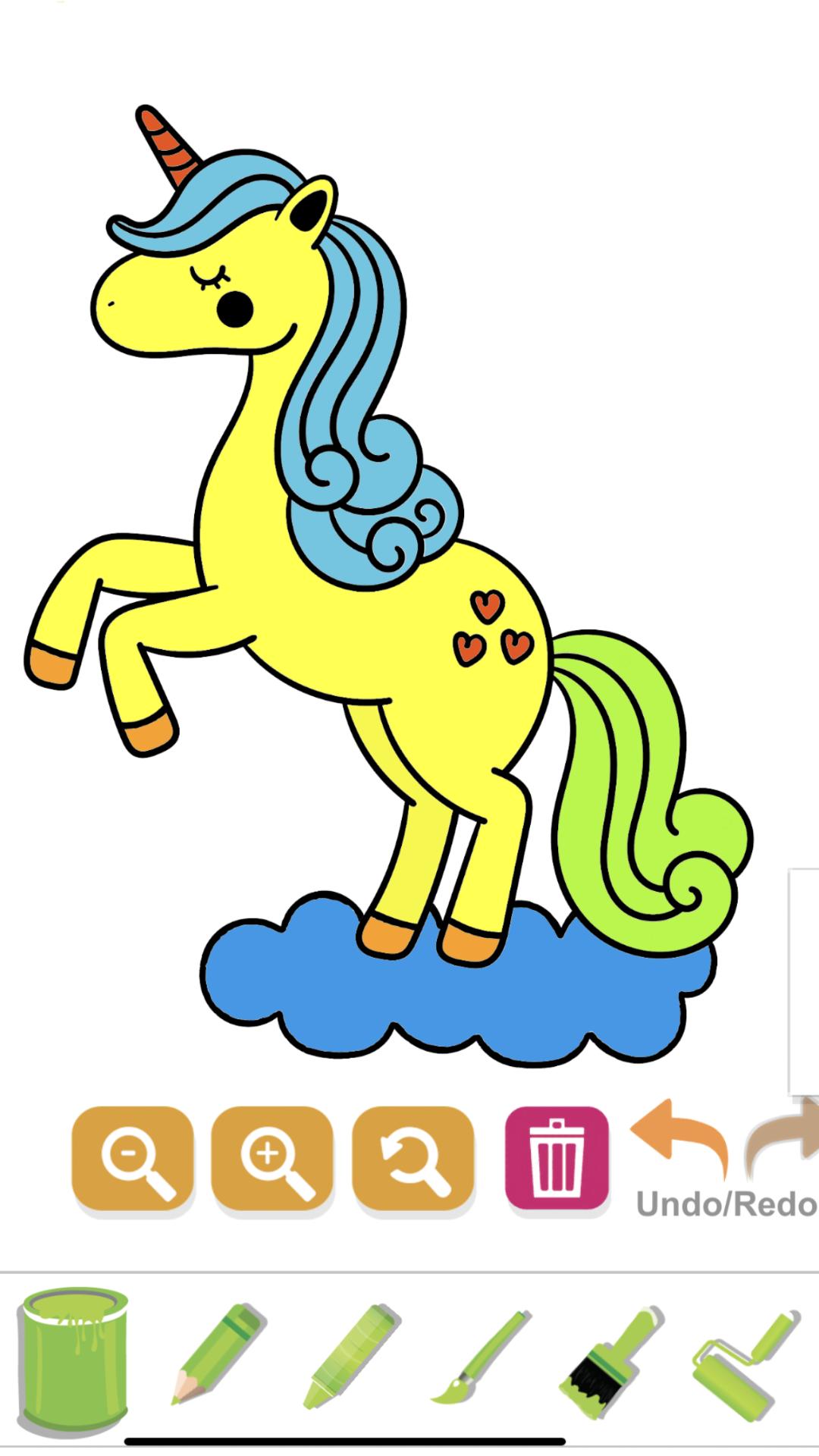Switch to the thin paintbrush tool
819x1456 pixels.
481,1356
